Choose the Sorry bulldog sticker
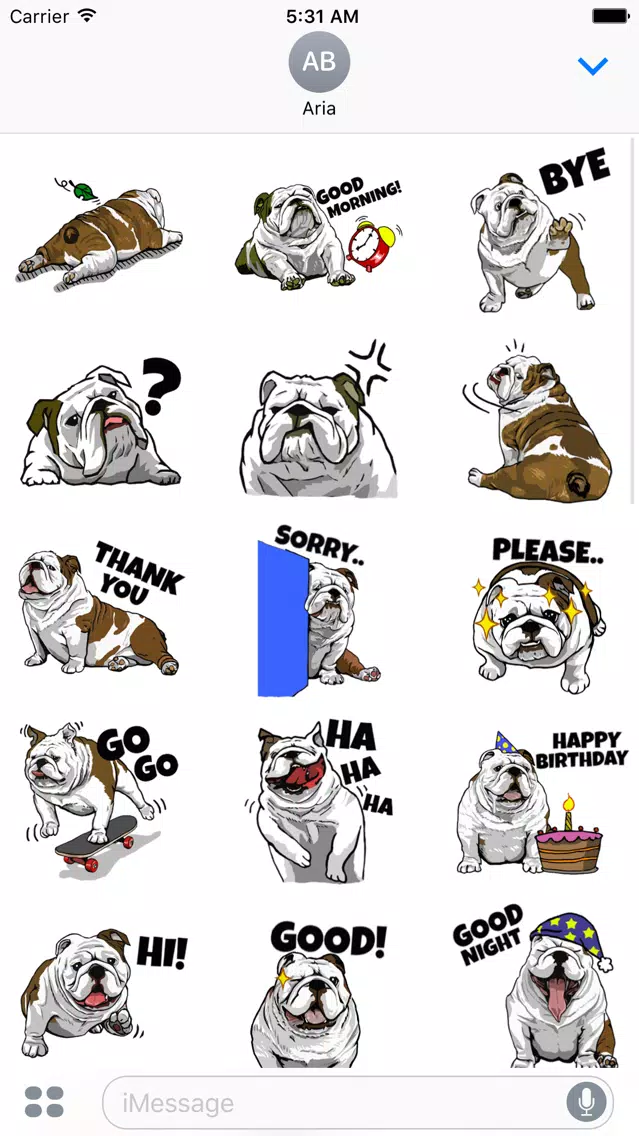This screenshot has height=1136, width=639. [319, 610]
